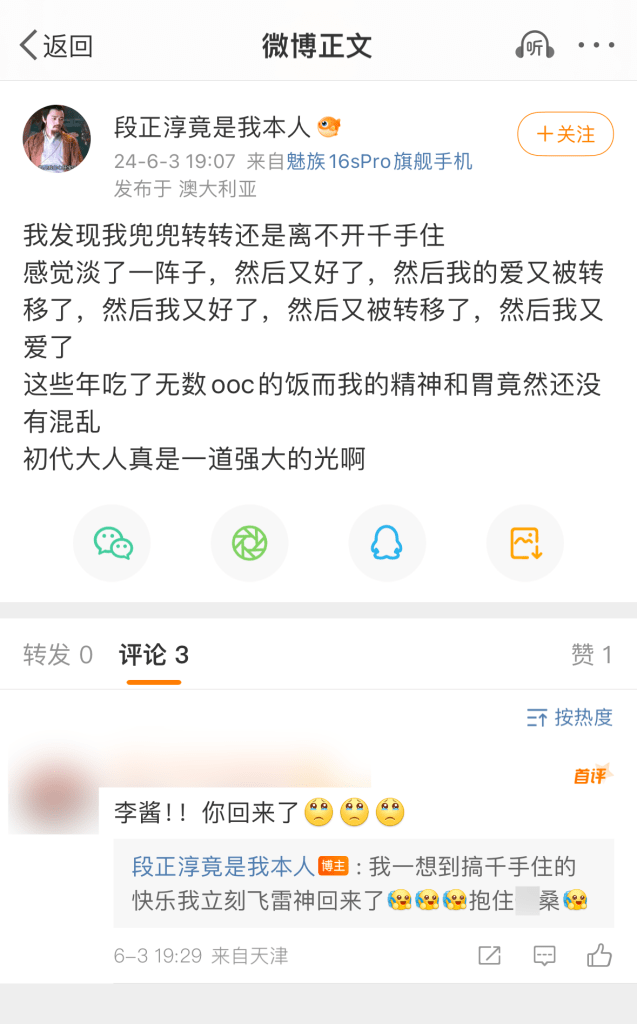Follow the author with +关注
Viewport: 637px width, 1024px height.
pos(565,134)
